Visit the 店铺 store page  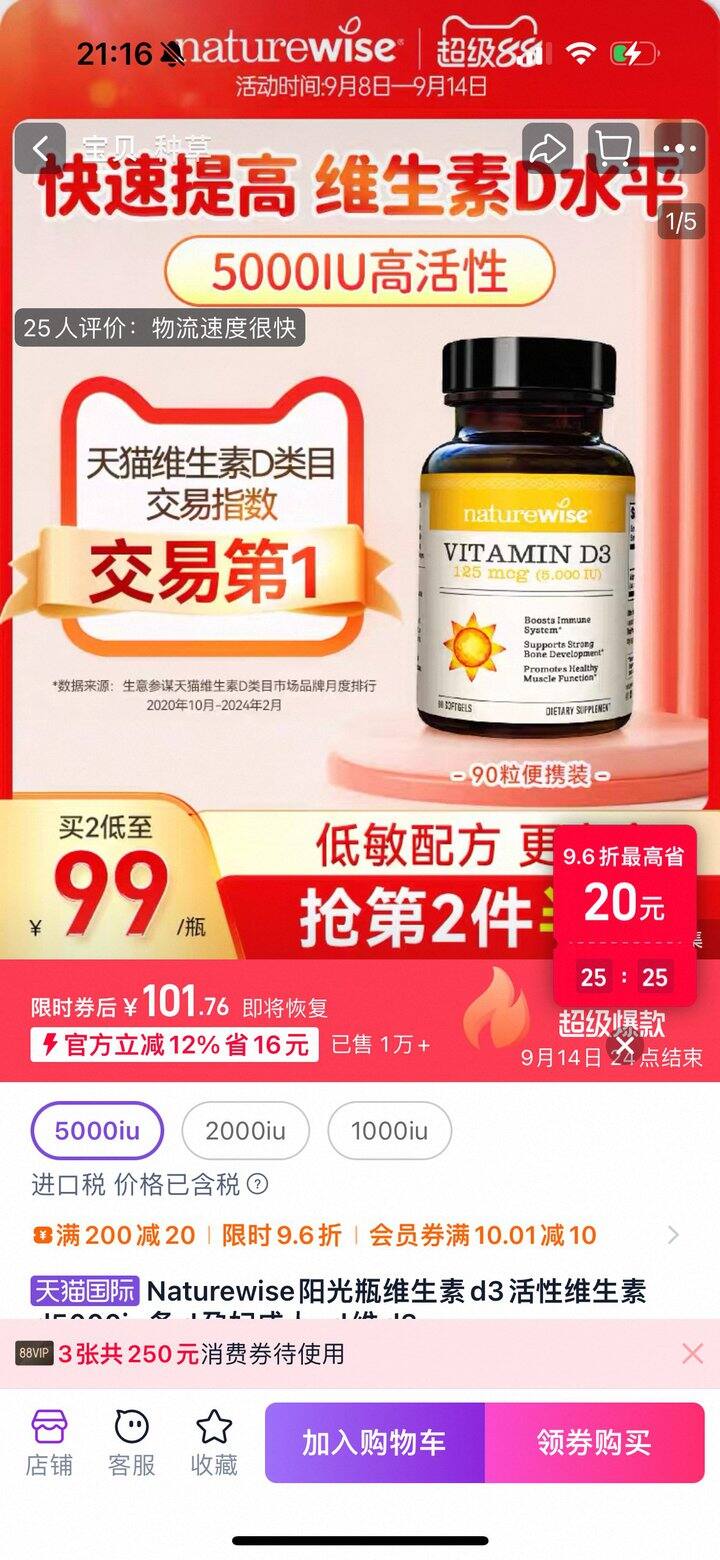coord(49,1443)
